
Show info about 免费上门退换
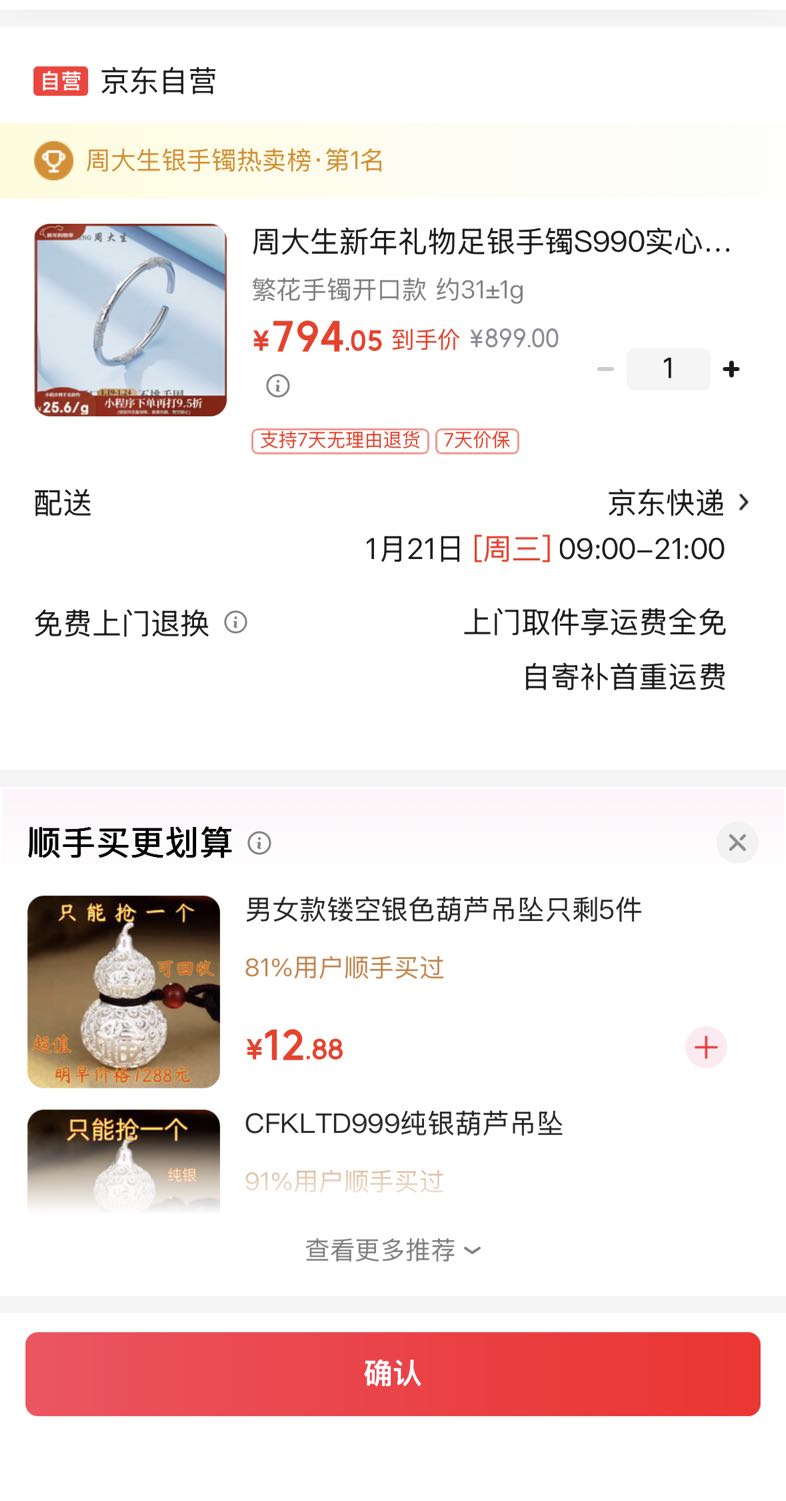pos(236,622)
